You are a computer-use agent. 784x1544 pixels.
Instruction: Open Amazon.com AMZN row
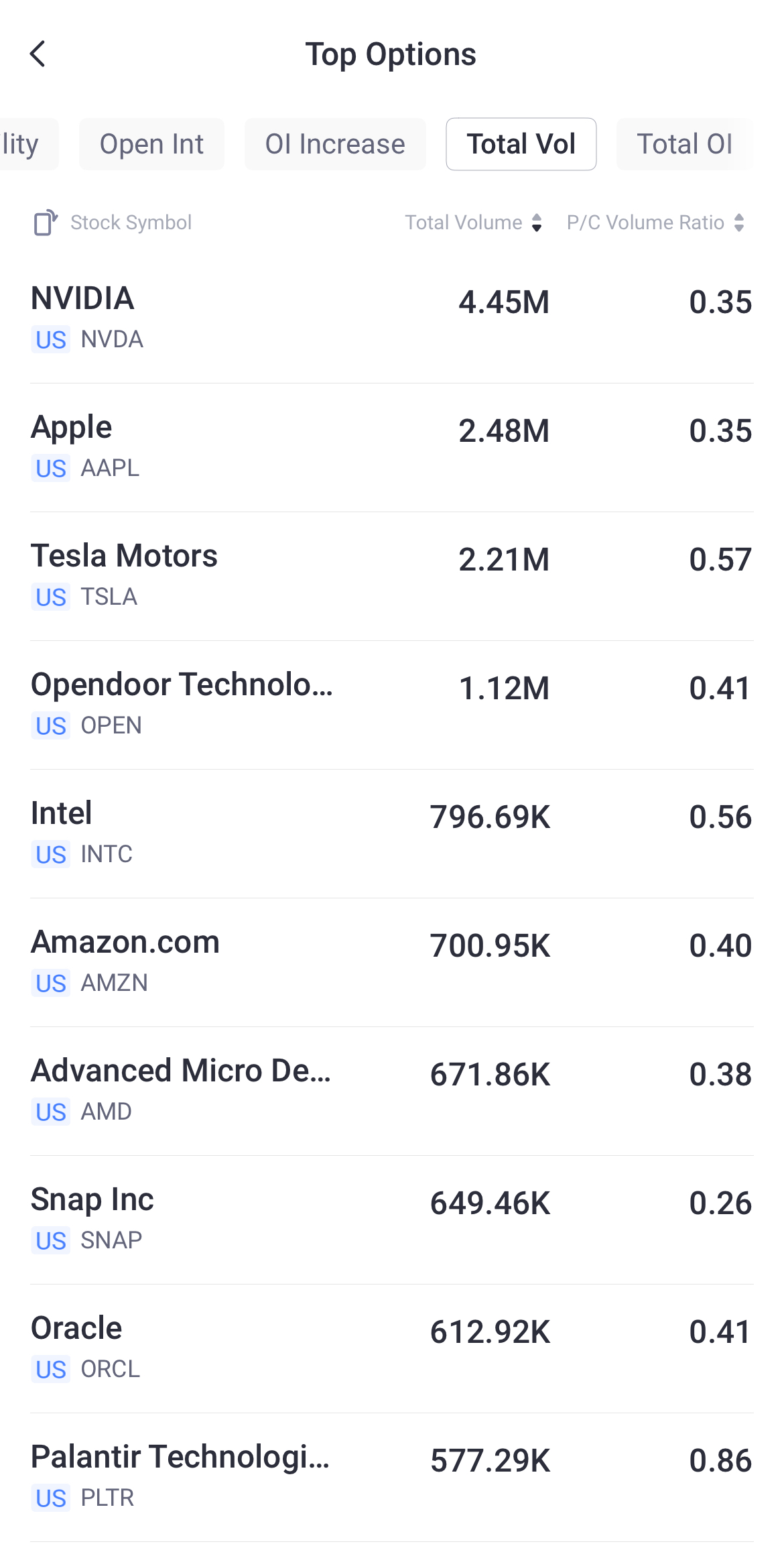392,963
